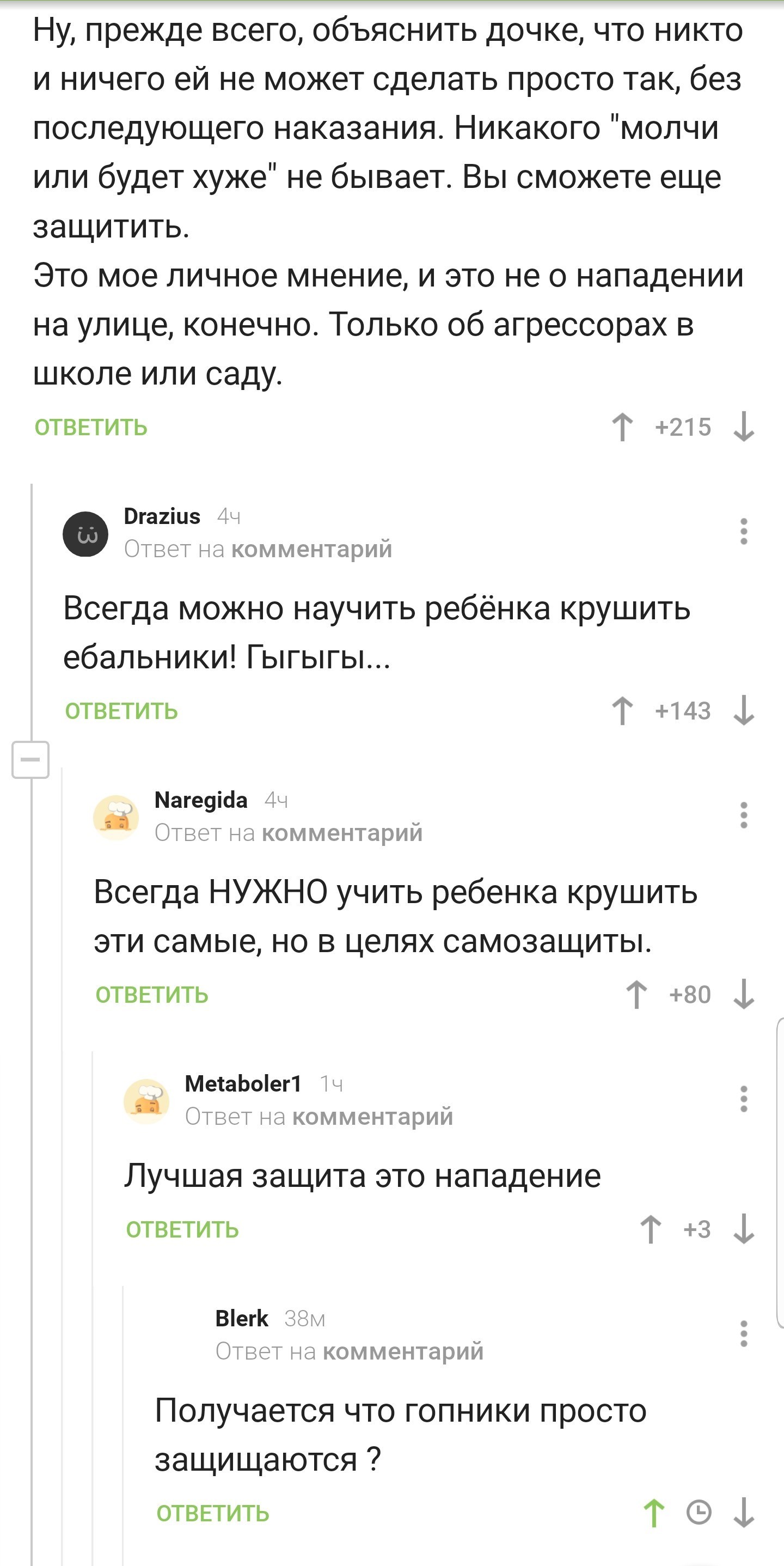Open the overflow menu on Drazius's comment

[x=743, y=532]
